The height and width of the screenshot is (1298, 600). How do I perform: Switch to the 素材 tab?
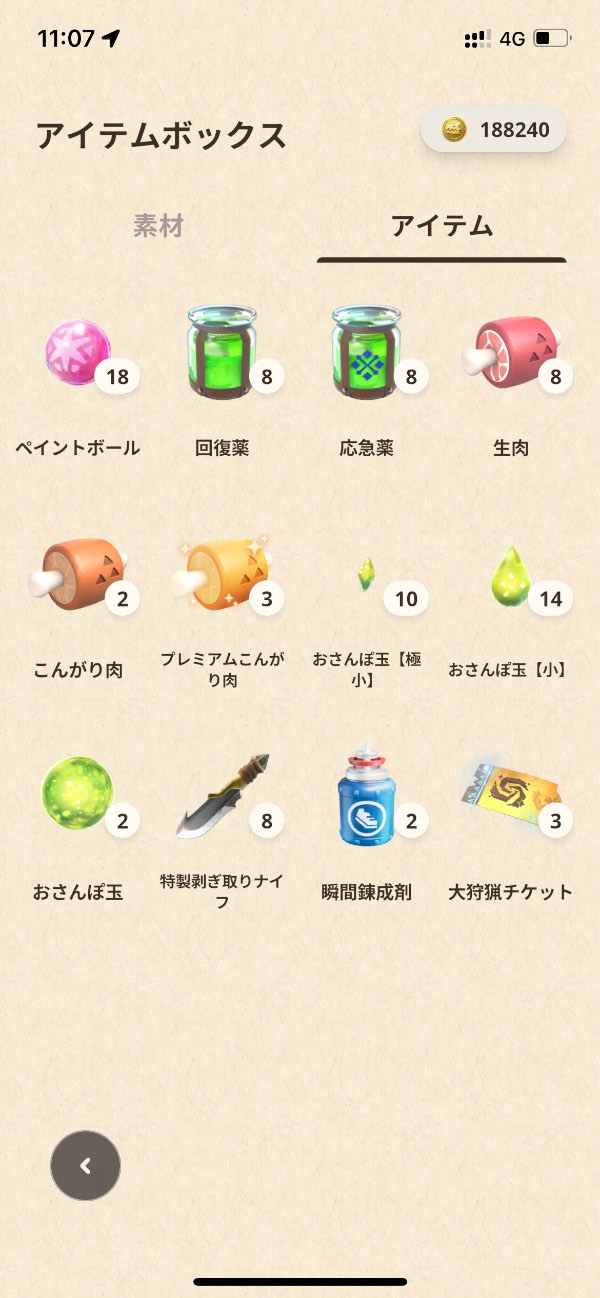(x=158, y=226)
